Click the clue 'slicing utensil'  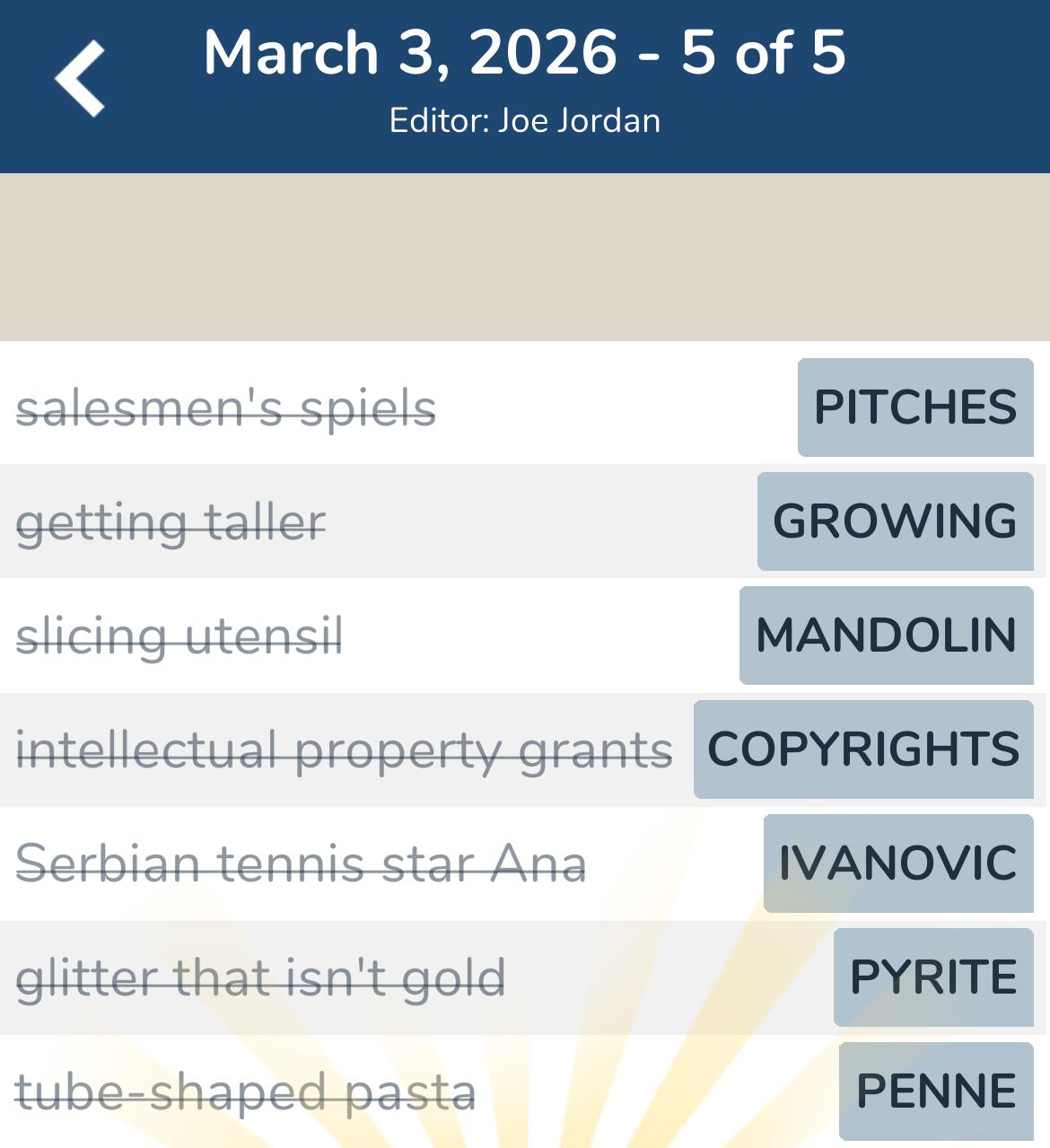(x=179, y=635)
